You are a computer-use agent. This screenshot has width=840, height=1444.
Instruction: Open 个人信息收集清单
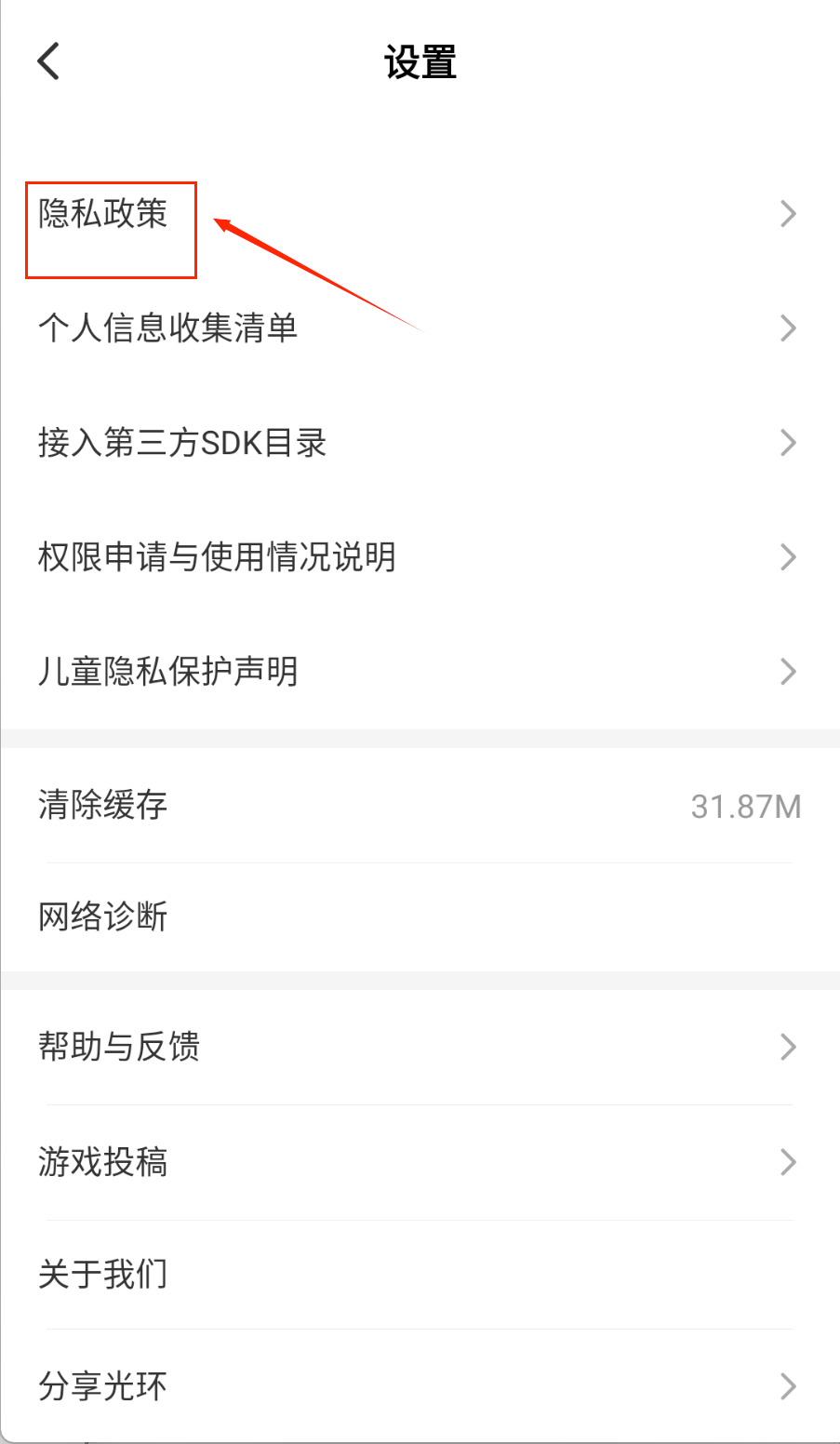tap(167, 328)
